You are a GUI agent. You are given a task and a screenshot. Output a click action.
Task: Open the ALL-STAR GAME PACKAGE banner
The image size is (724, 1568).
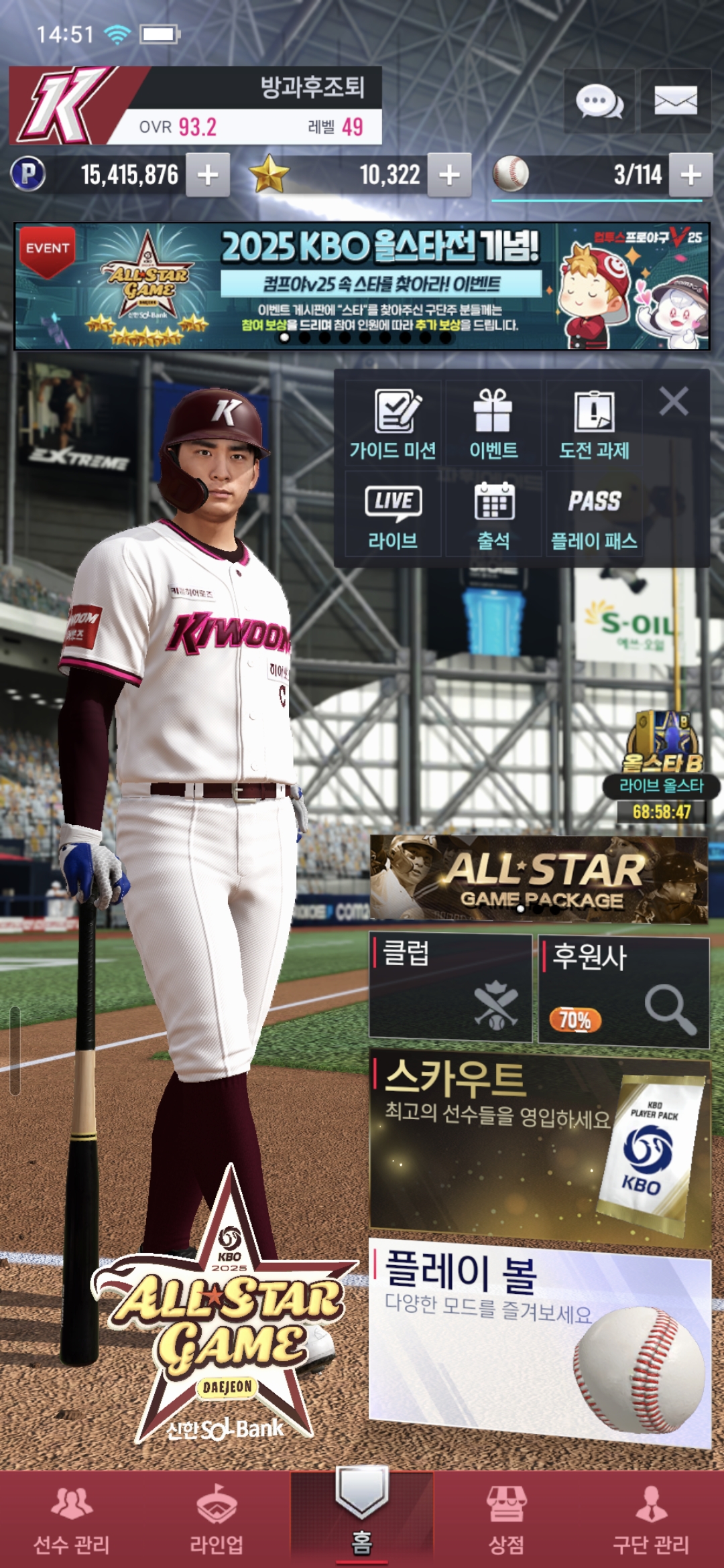(538, 878)
